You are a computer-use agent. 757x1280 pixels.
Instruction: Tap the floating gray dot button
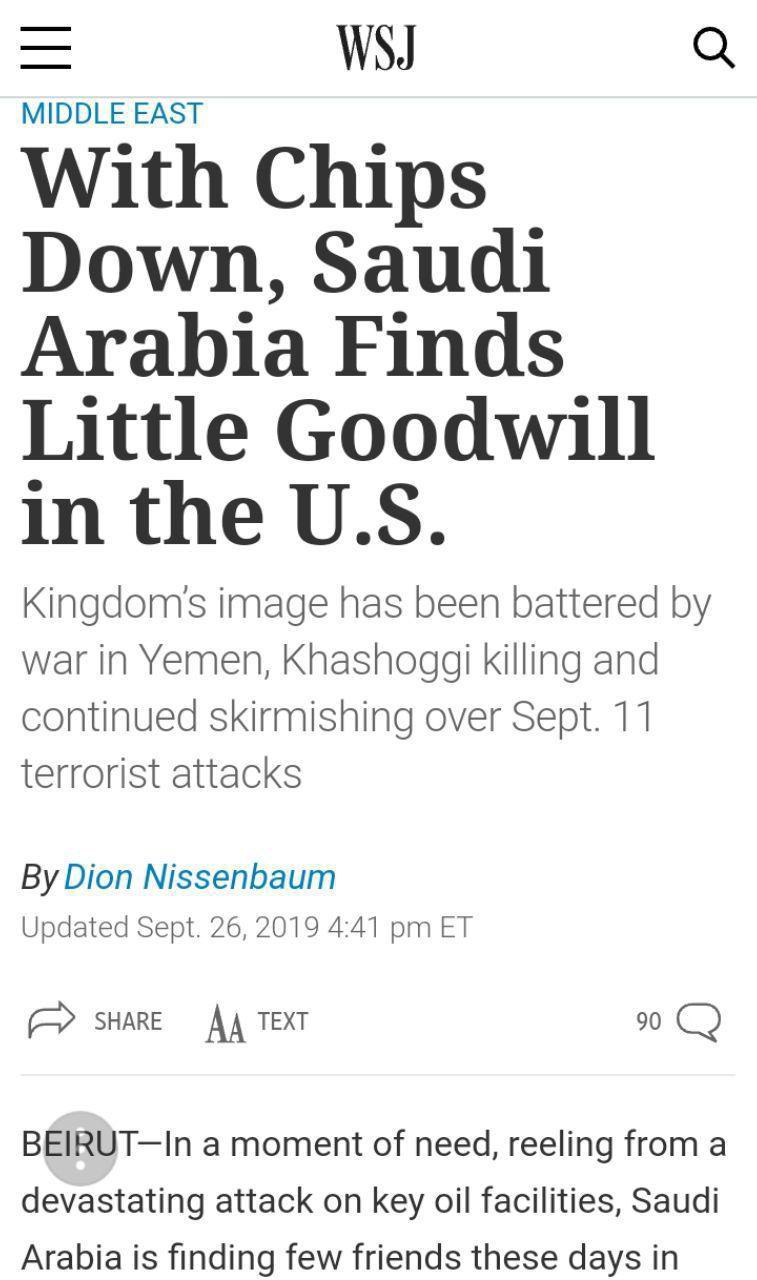[81, 1148]
